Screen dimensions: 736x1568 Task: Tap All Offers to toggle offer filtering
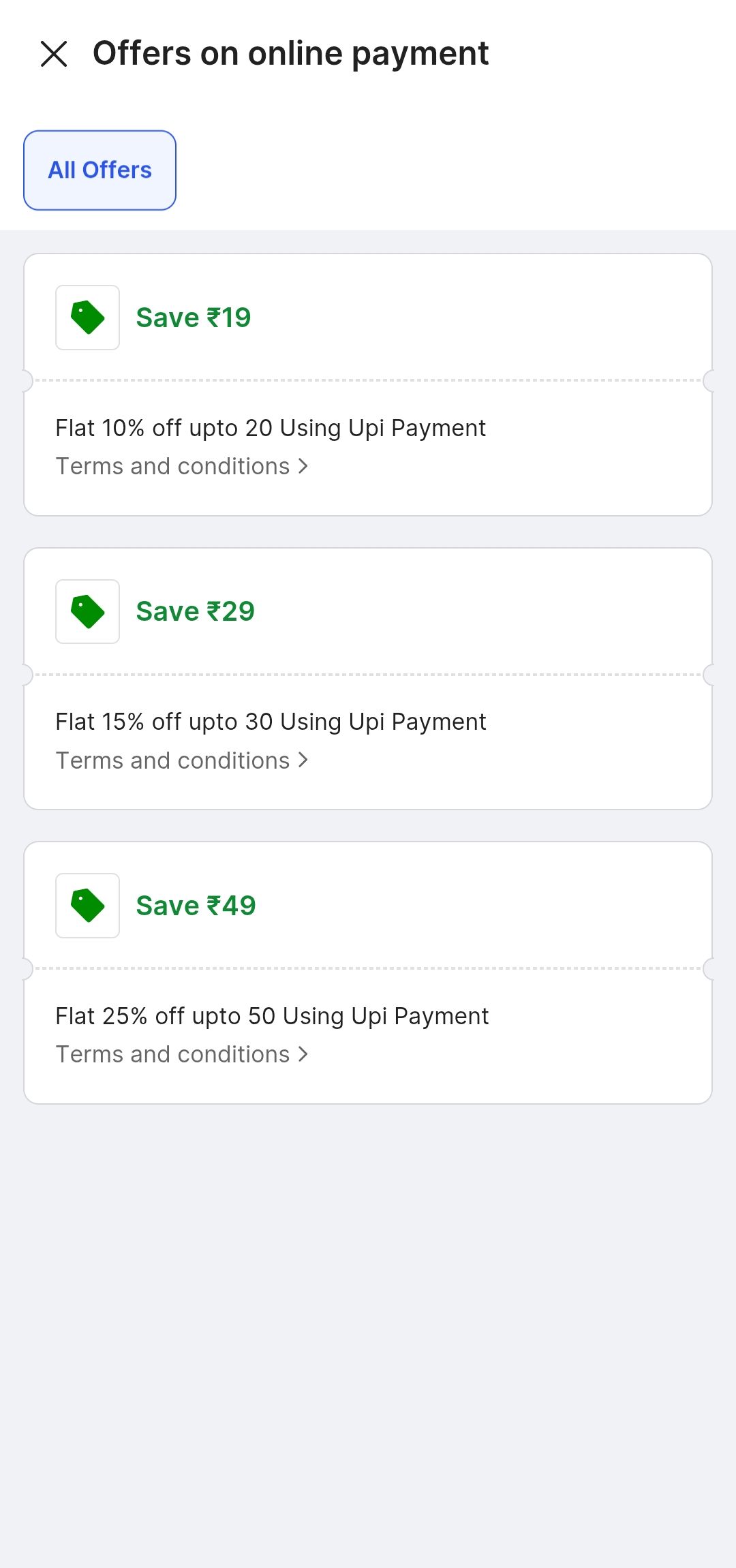point(99,170)
